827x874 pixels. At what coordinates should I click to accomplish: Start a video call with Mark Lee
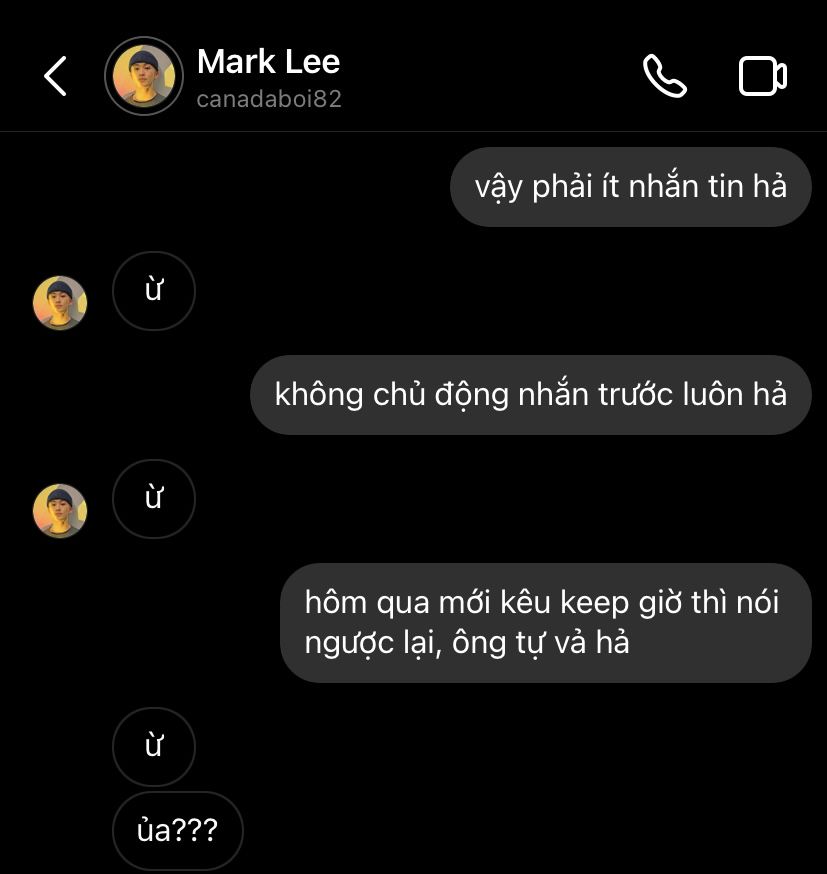coord(762,76)
